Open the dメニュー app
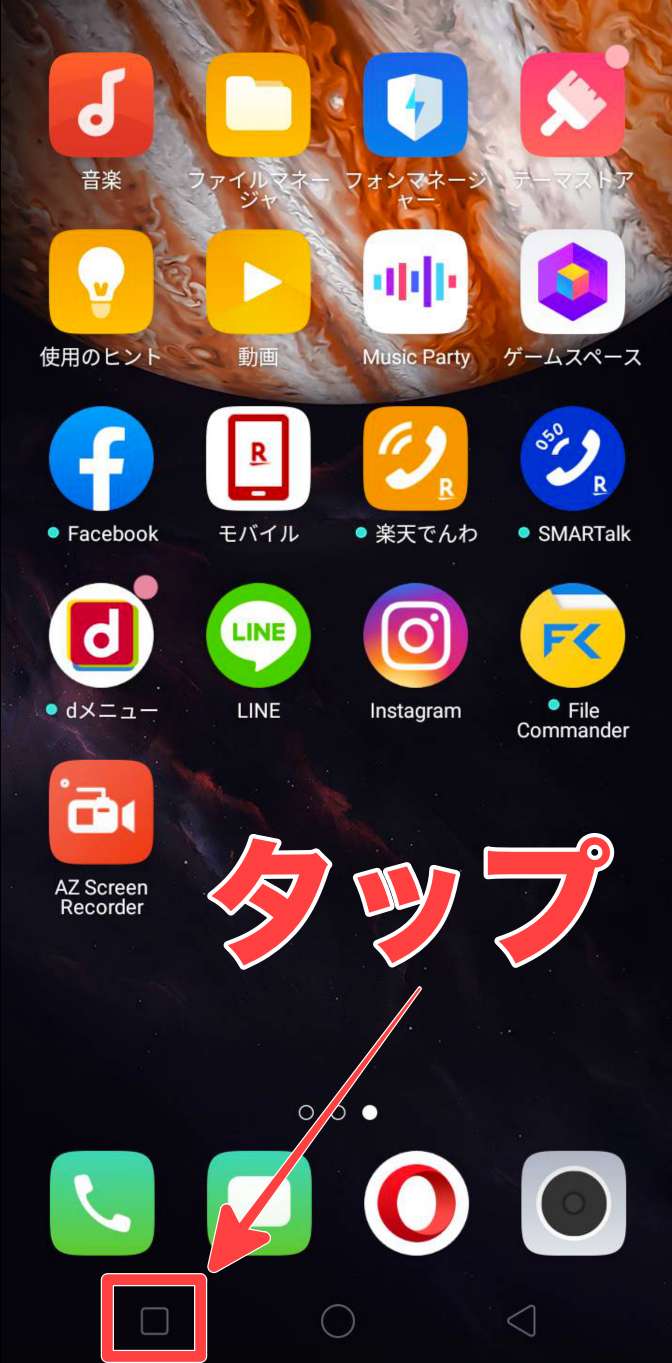672x1363 pixels. 101,636
